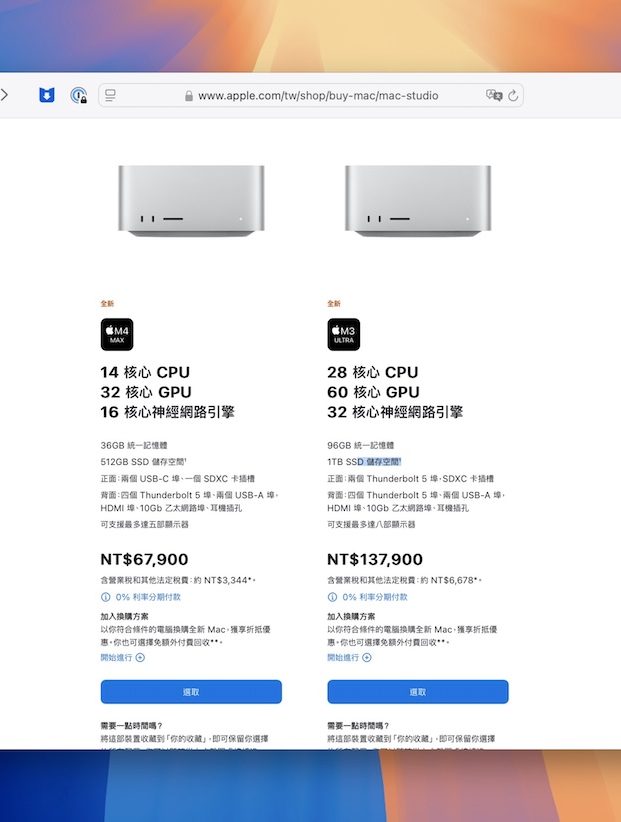621x822 pixels.
Task: Open the blue shield extension icon
Action: click(46, 96)
